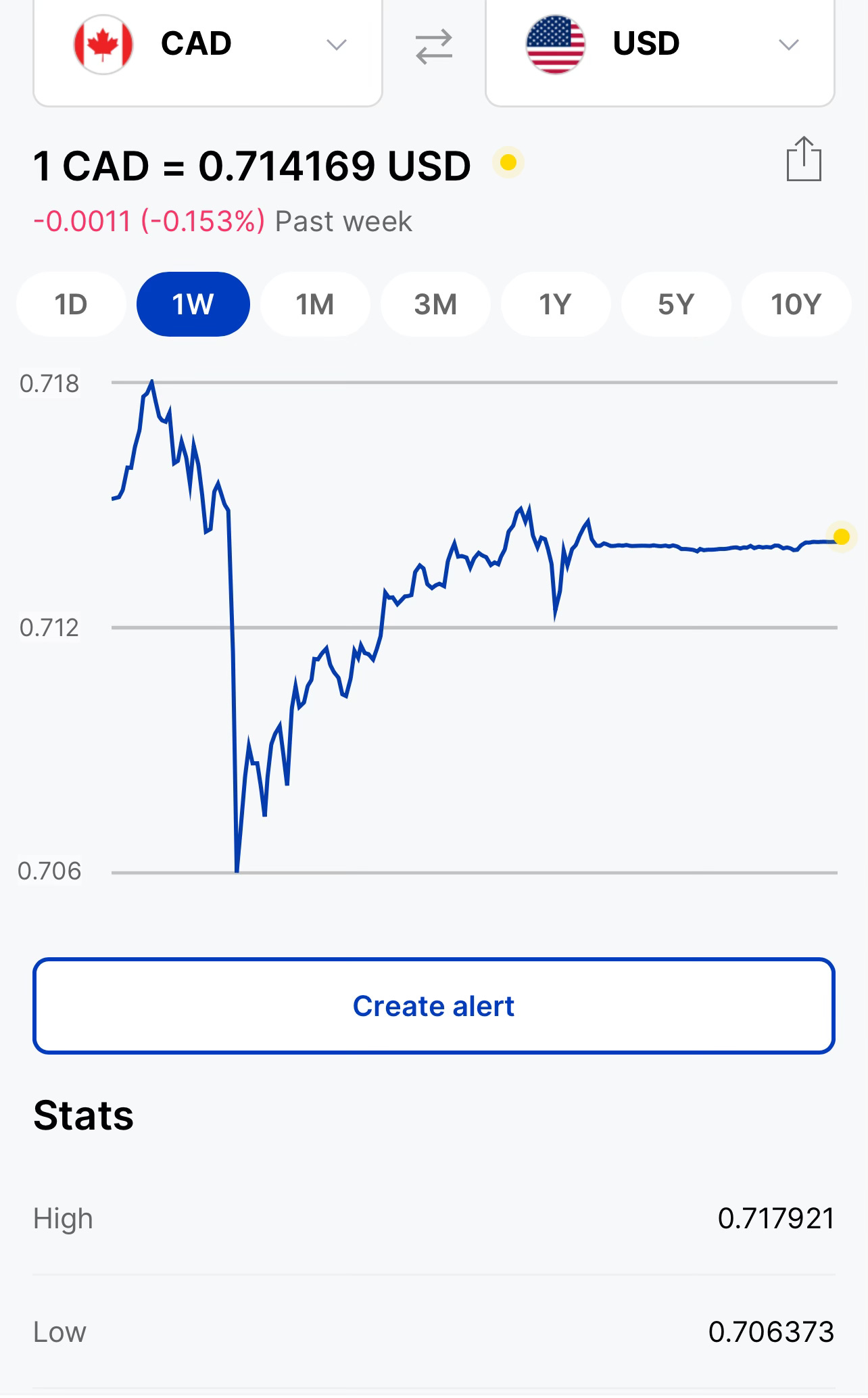This screenshot has height=1398, width=868.
Task: Switch to the 3M chart range
Action: (435, 304)
